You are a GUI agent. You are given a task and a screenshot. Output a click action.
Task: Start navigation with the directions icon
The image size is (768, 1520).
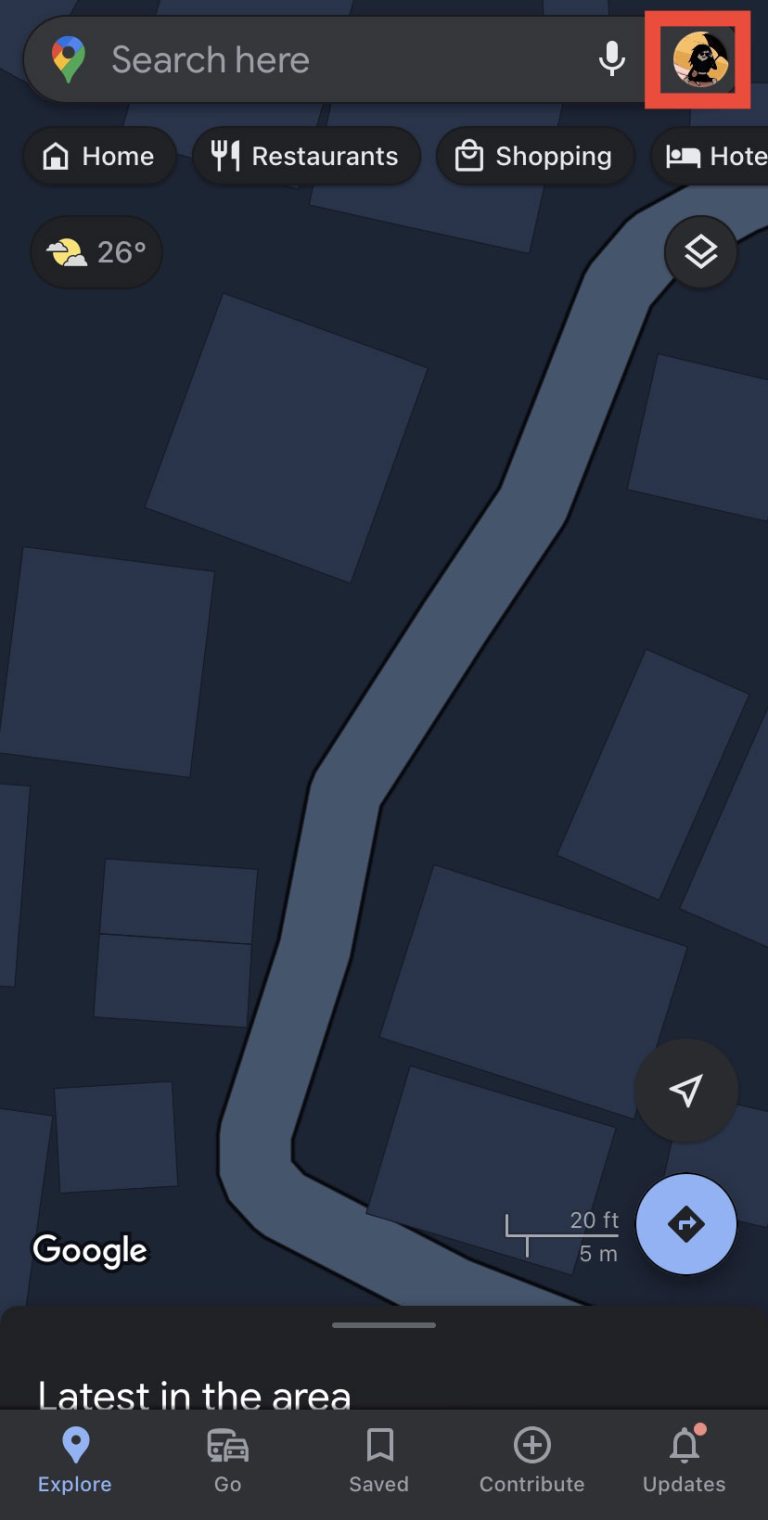click(686, 1223)
